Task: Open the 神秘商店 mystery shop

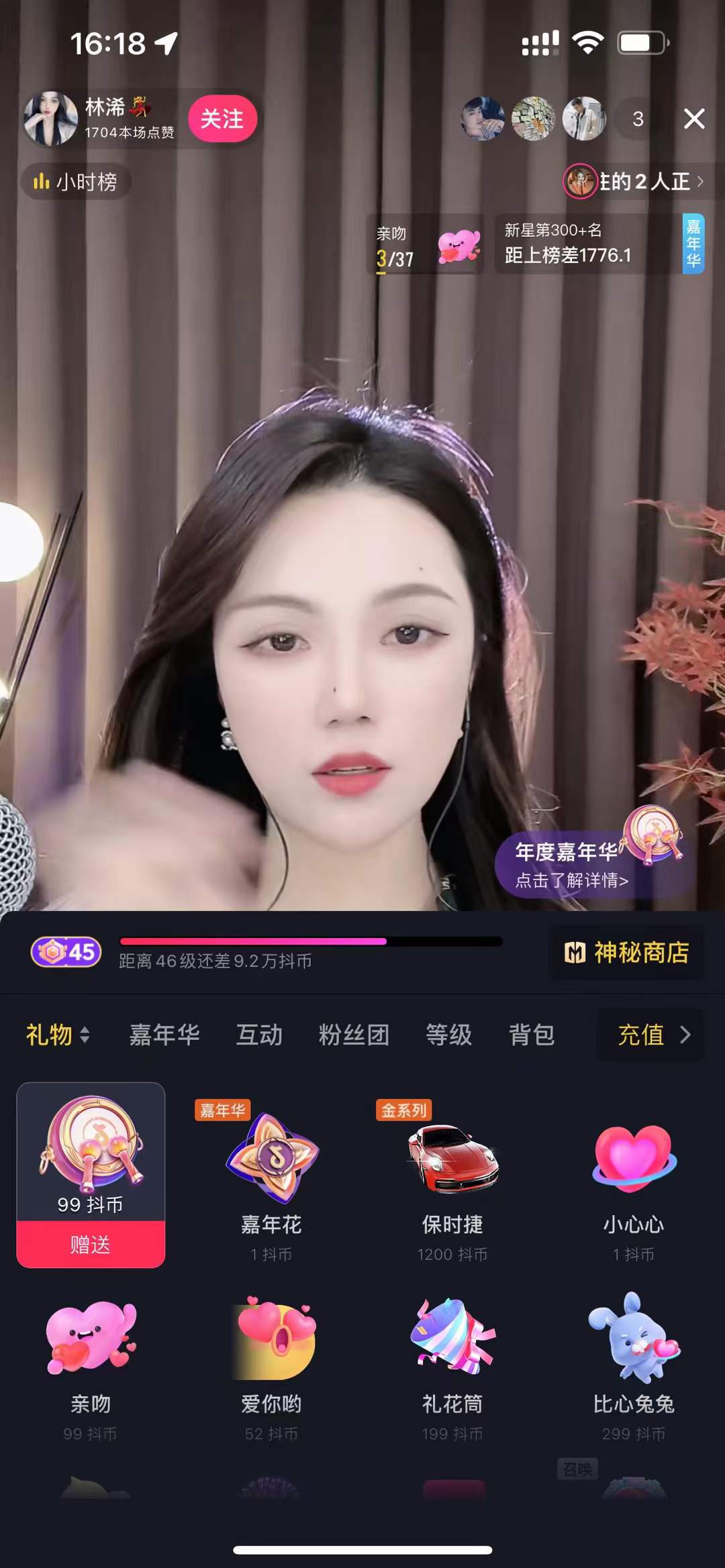Action: click(x=627, y=952)
